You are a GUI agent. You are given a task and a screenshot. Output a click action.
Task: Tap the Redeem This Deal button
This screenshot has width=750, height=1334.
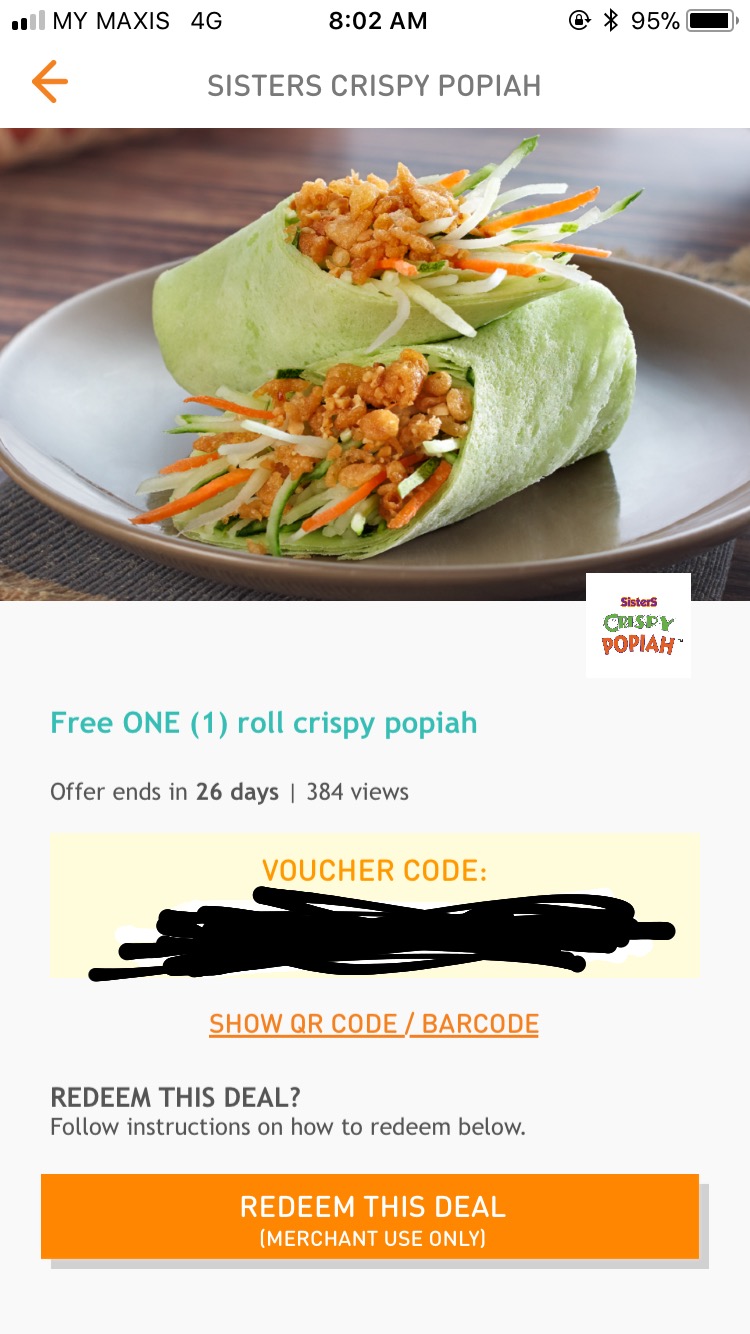[x=370, y=1216]
